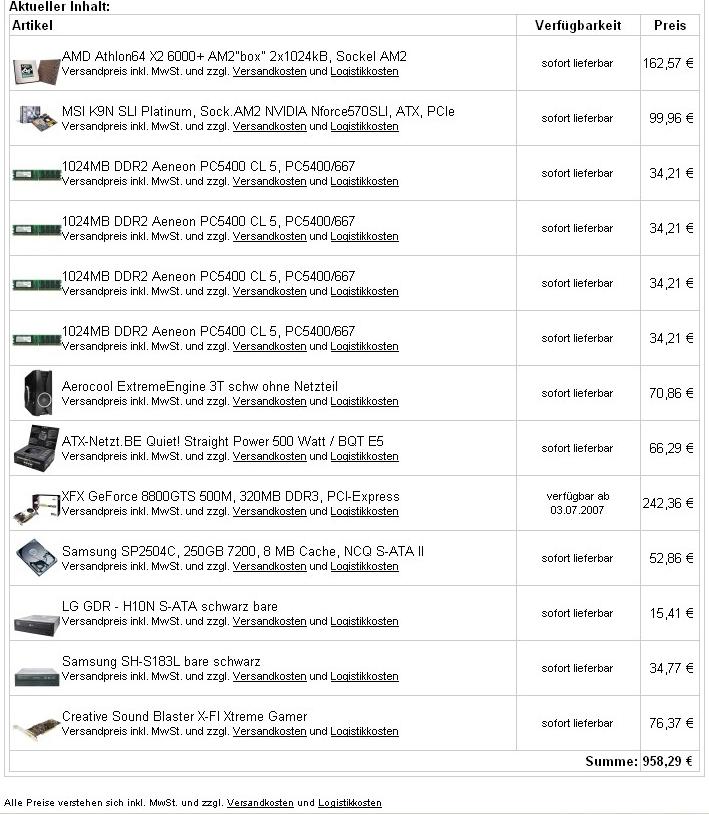
Task: Open Versandkosten link under Samsung SH-S183L
Action: click(x=269, y=677)
